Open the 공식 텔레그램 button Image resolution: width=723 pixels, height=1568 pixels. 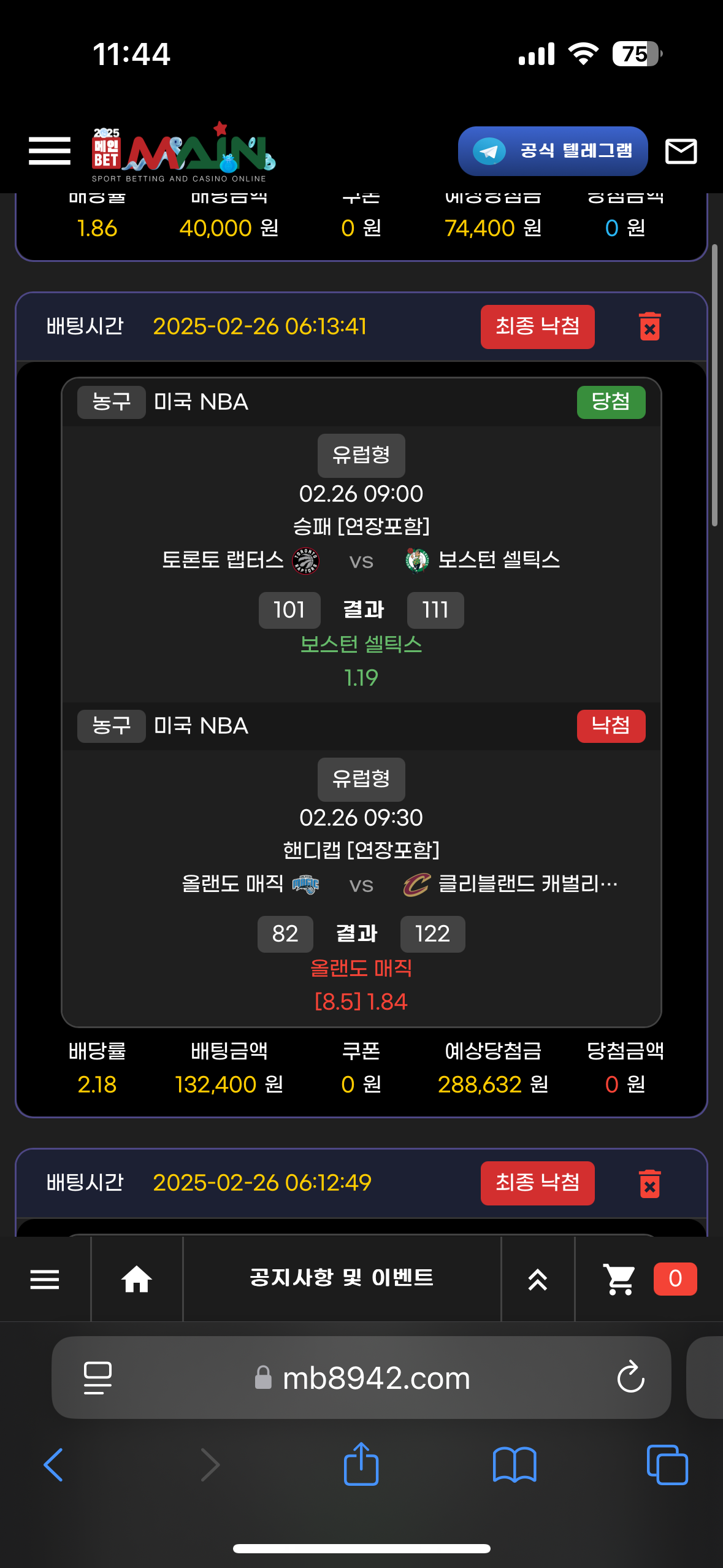pyautogui.click(x=553, y=151)
